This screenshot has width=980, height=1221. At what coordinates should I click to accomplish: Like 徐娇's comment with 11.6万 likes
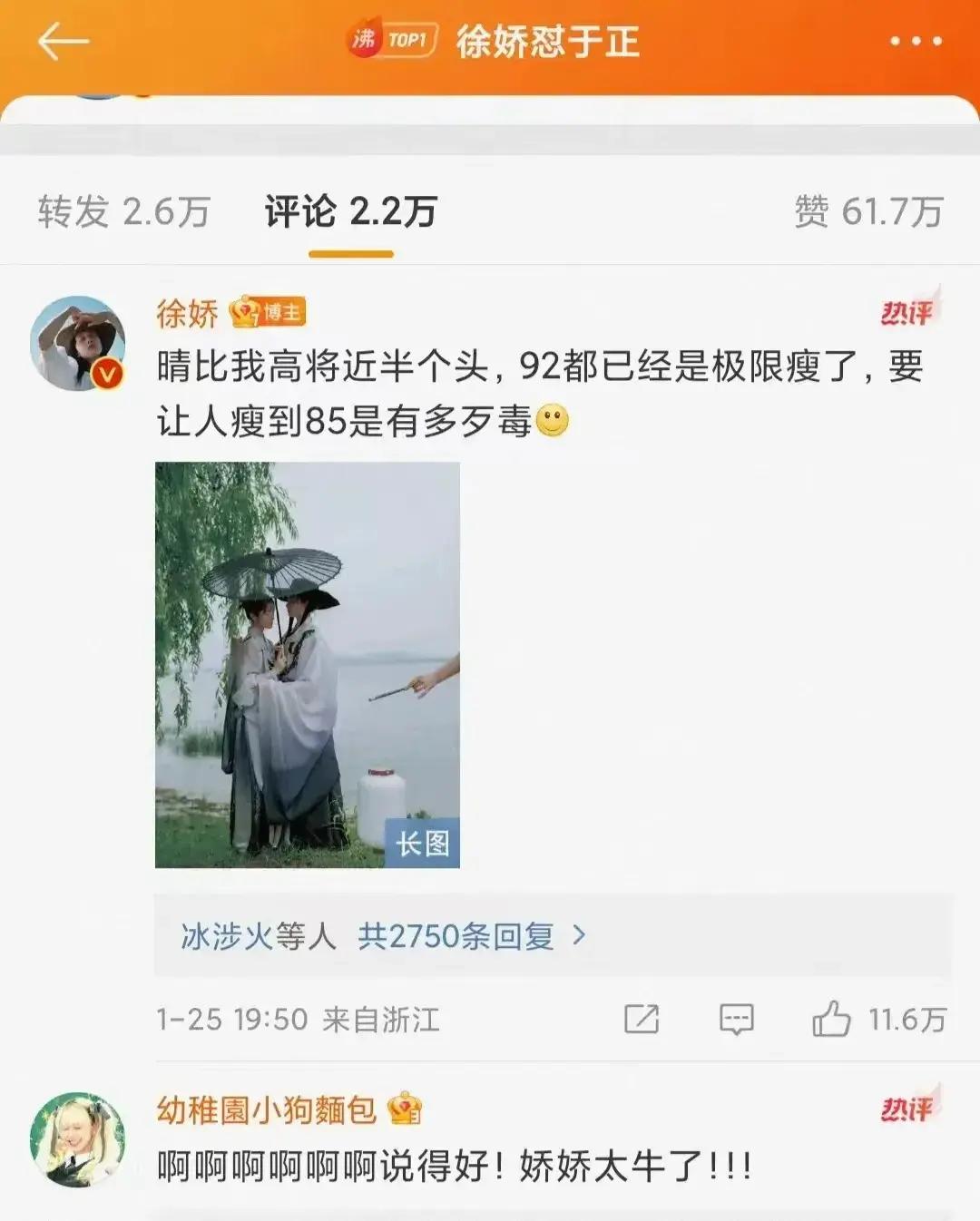tap(832, 1020)
